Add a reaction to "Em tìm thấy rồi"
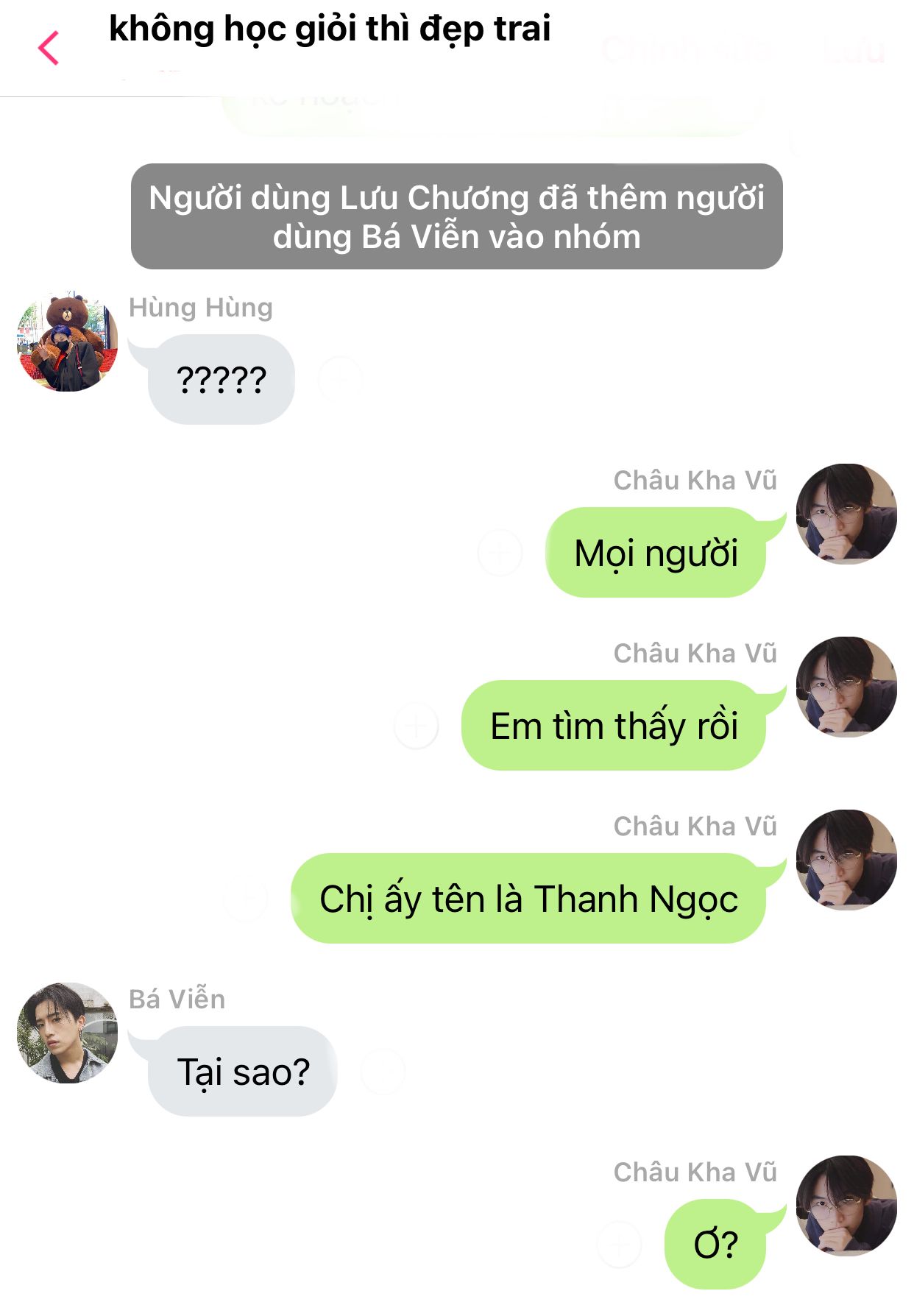Image resolution: width=914 pixels, height=1316 pixels. point(417,726)
